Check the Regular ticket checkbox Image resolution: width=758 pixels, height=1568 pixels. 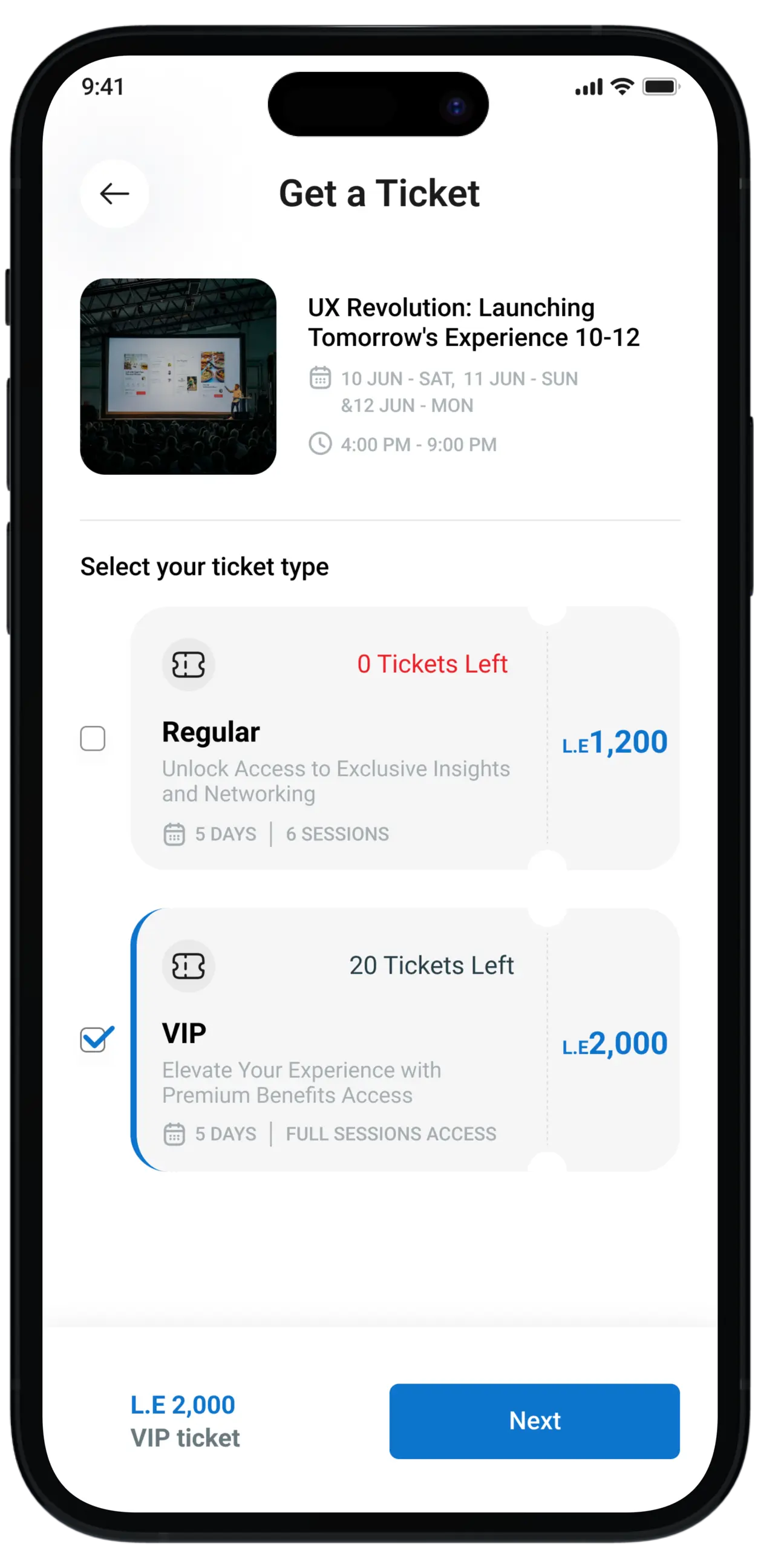[x=93, y=739]
